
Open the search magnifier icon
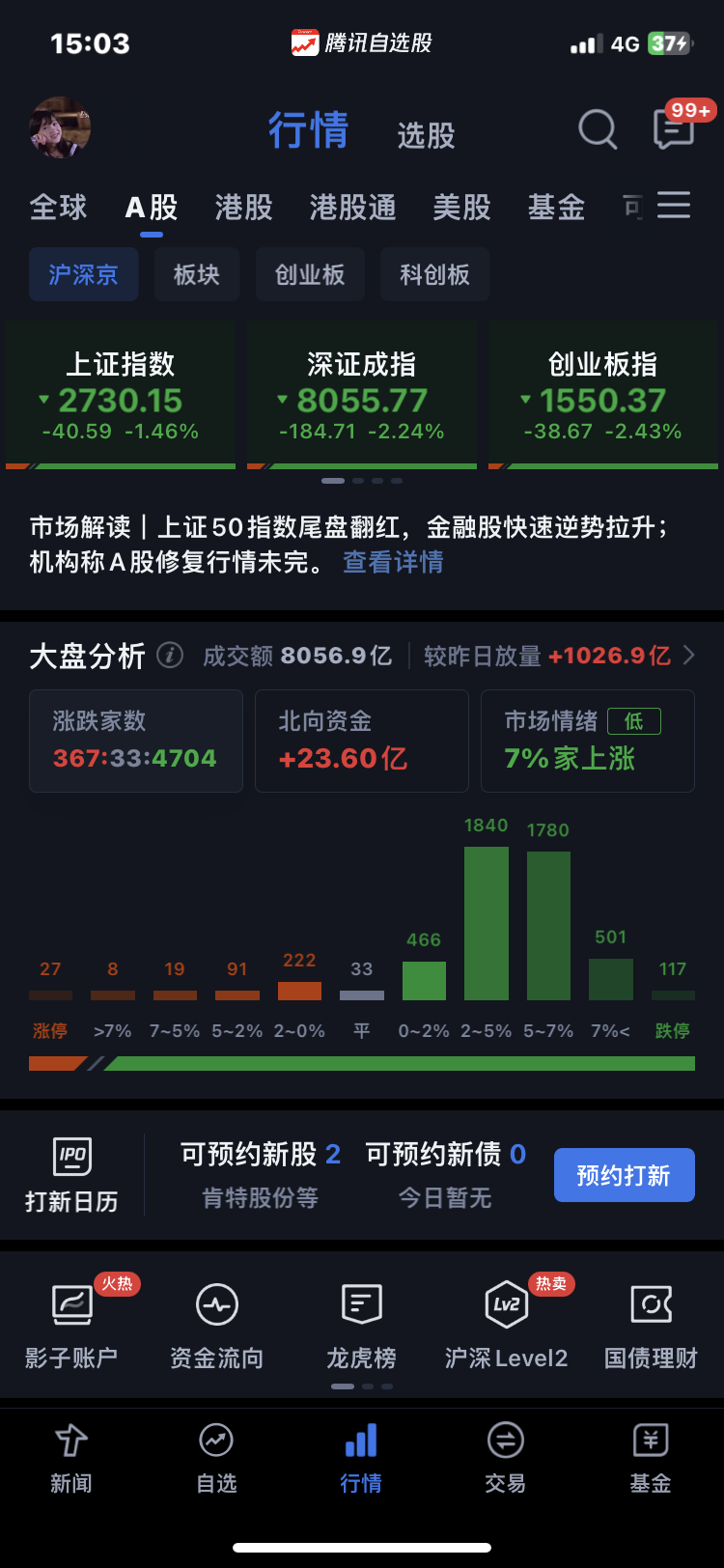point(598,128)
